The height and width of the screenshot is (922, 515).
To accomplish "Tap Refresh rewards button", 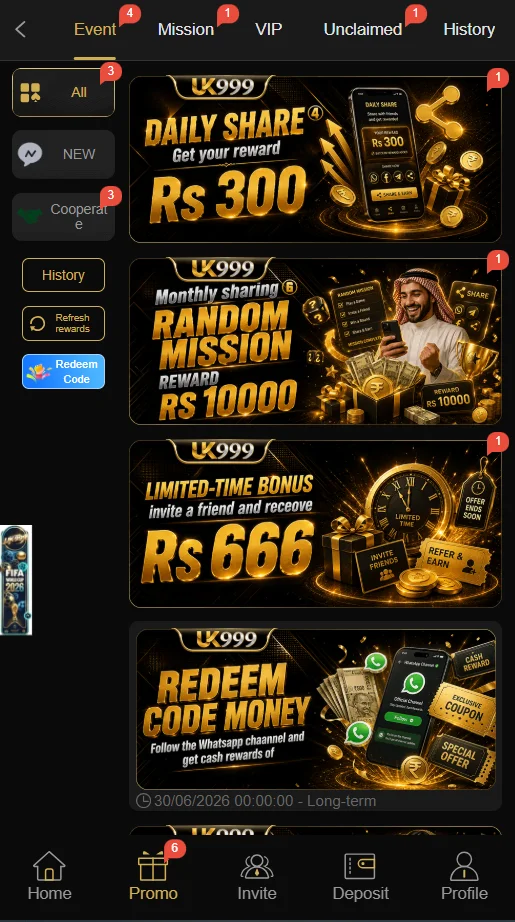I will coord(63,323).
